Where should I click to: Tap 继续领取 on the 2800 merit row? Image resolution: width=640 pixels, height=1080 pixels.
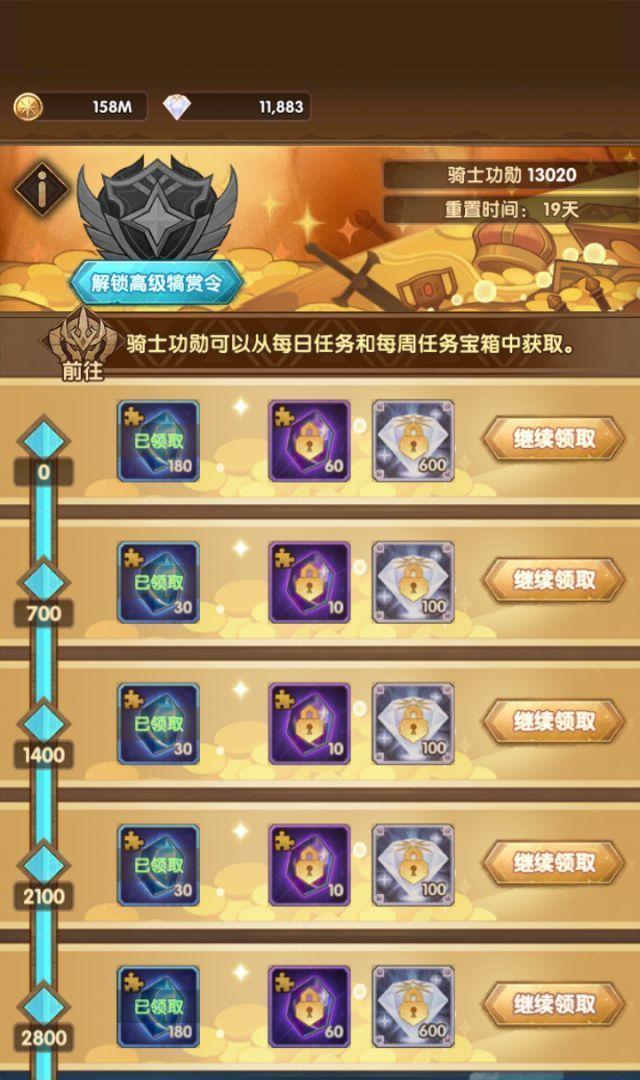click(x=554, y=1003)
